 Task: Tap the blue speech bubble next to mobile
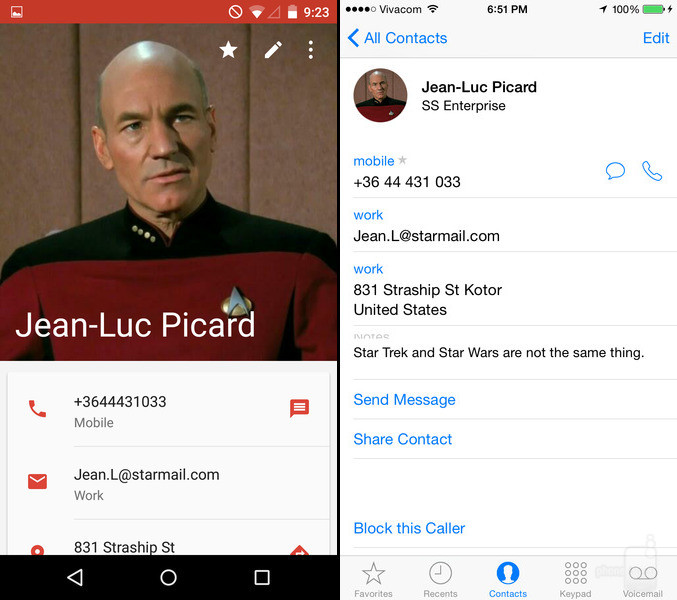click(615, 171)
